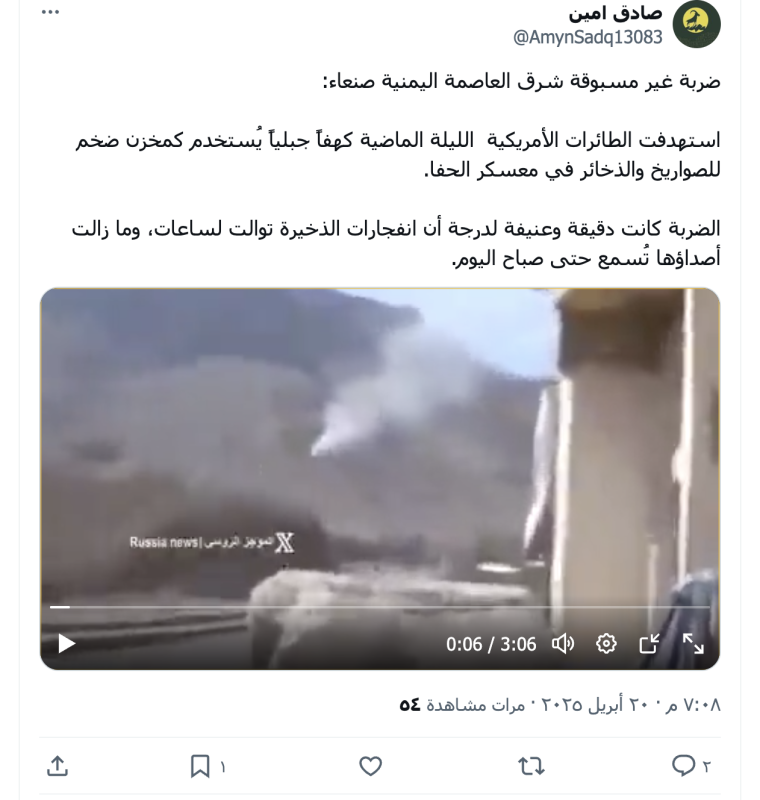
Task: Open video settings gear
Action: [606, 643]
